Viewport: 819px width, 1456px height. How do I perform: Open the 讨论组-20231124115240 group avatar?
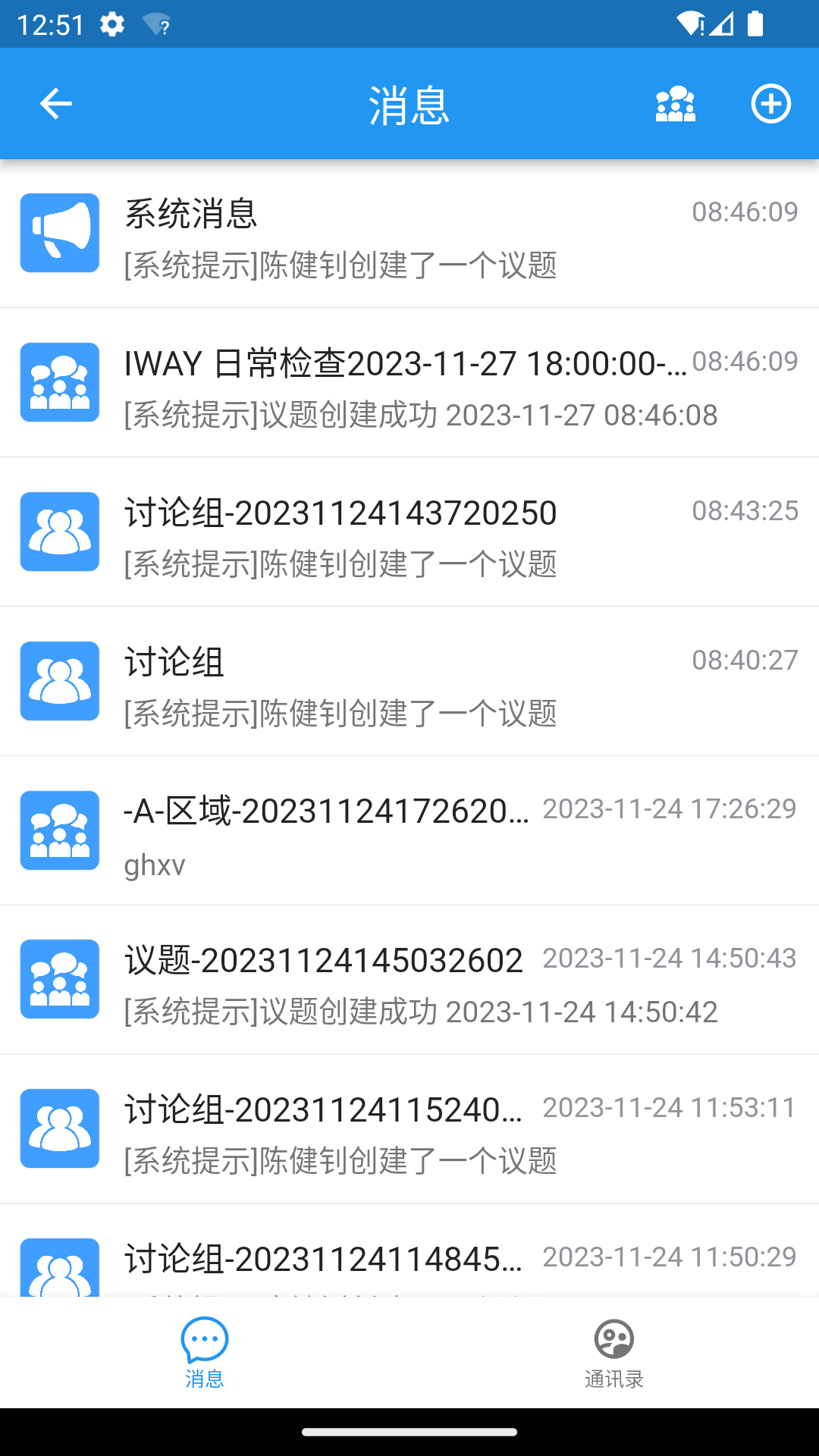(59, 1128)
